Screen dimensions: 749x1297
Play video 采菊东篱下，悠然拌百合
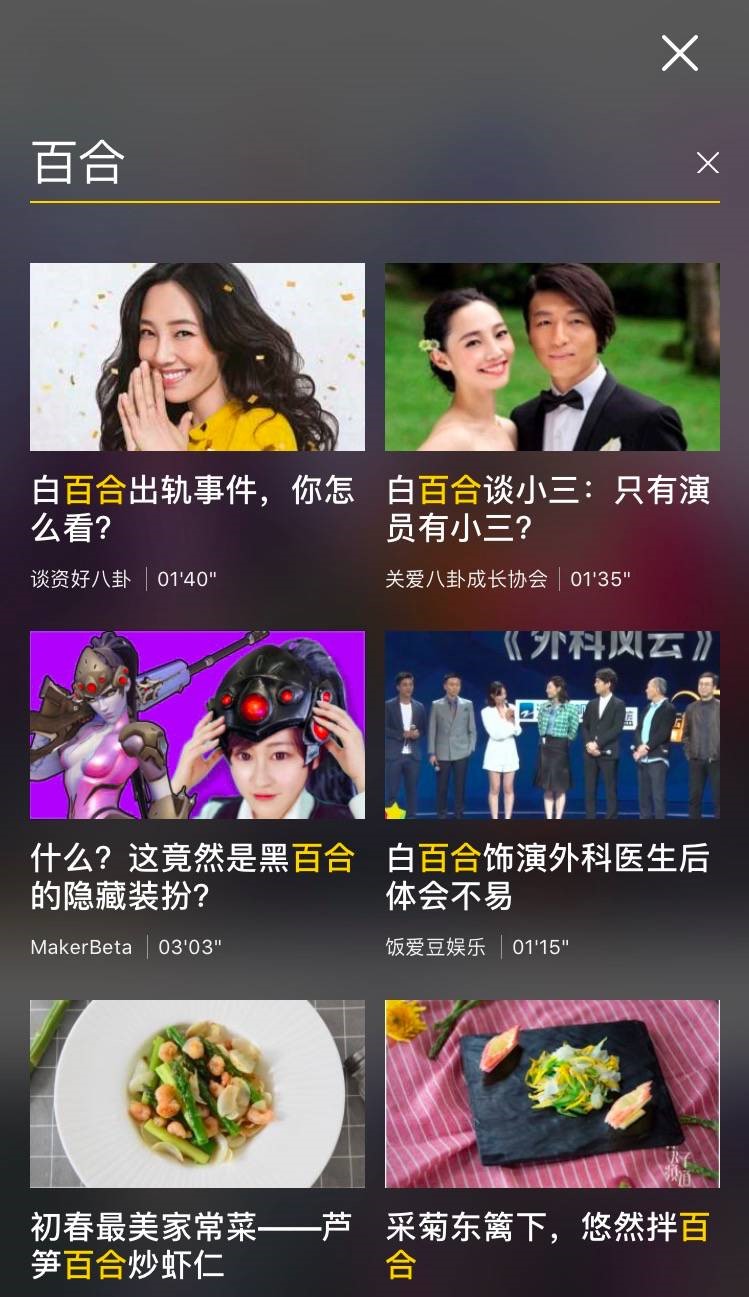point(552,1093)
